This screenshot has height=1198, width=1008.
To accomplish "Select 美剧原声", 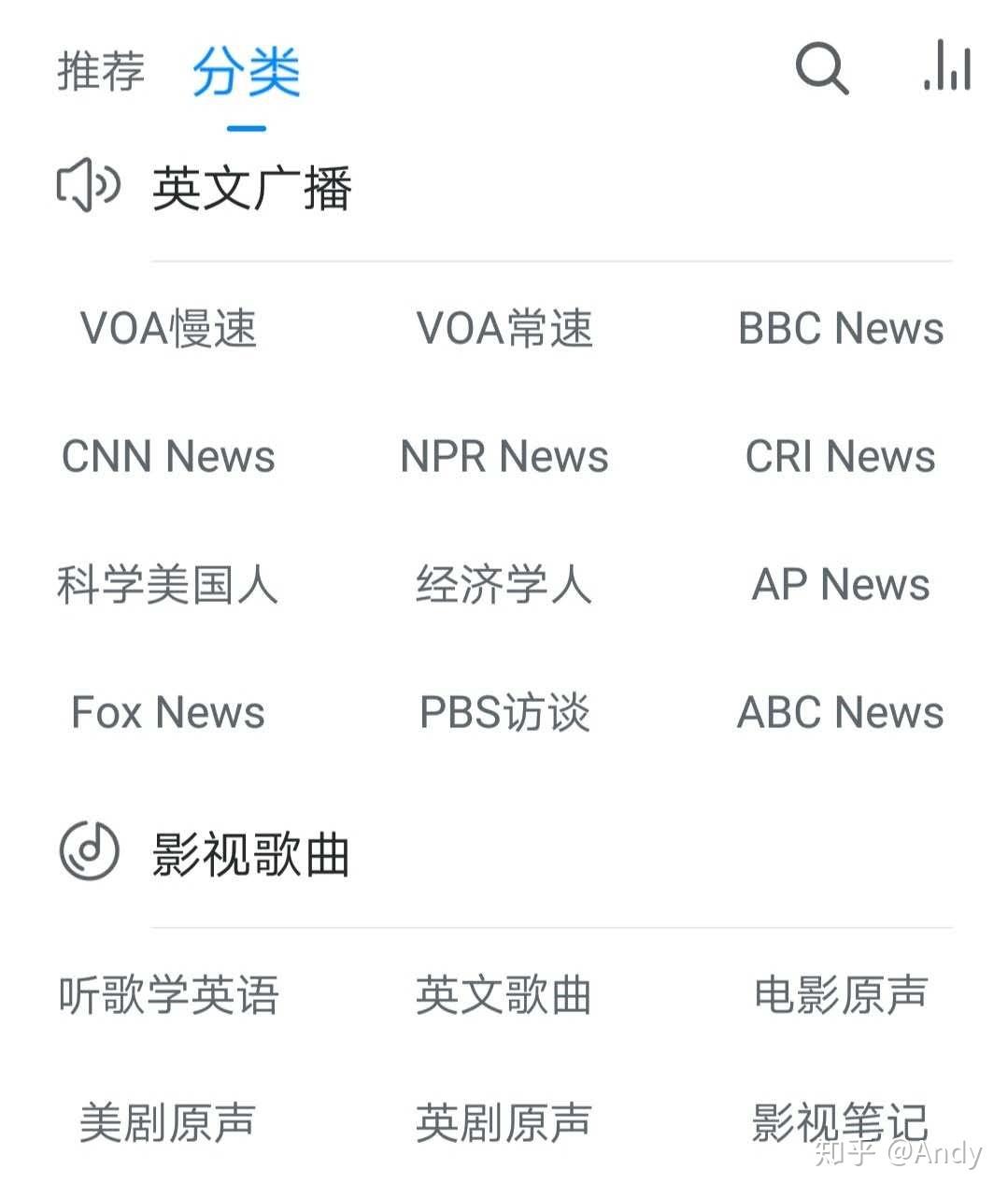I will point(168,1123).
